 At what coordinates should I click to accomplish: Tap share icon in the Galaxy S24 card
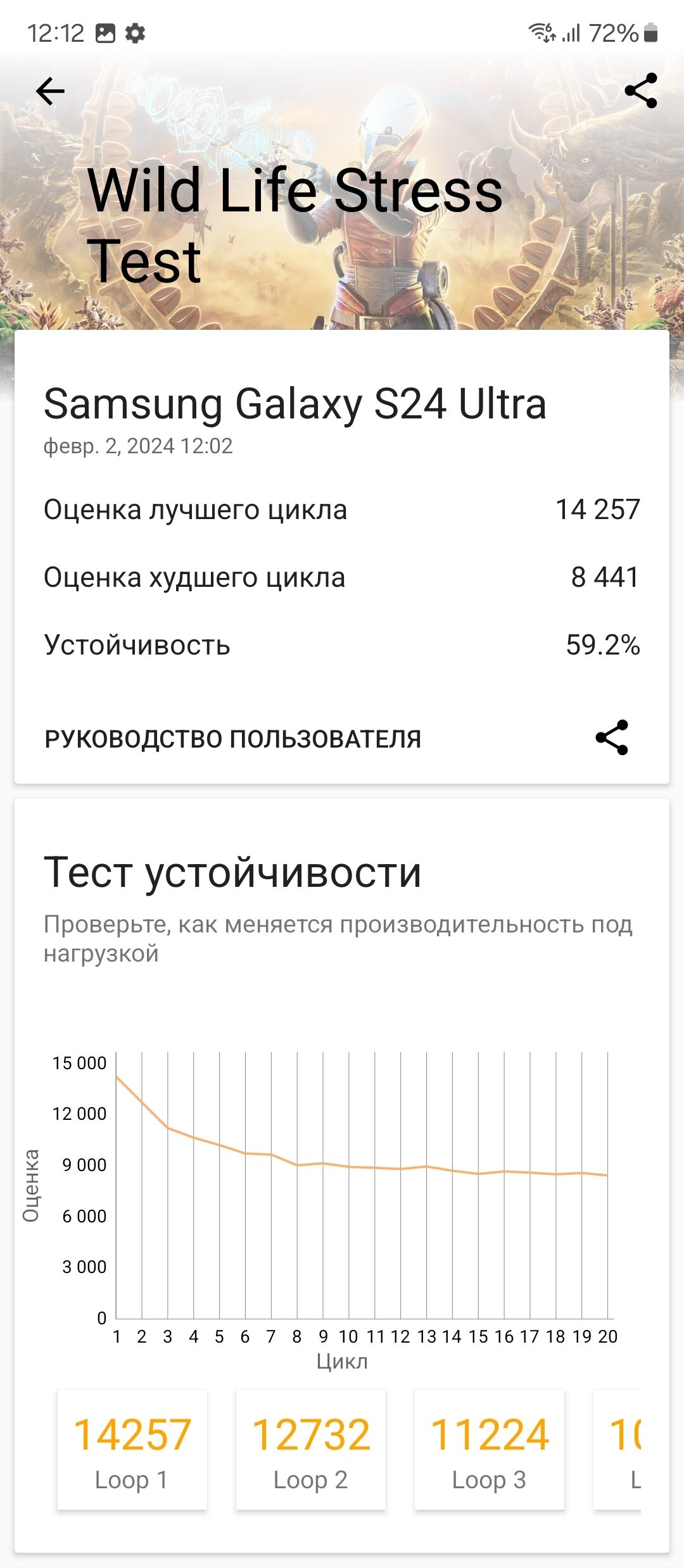(x=612, y=737)
